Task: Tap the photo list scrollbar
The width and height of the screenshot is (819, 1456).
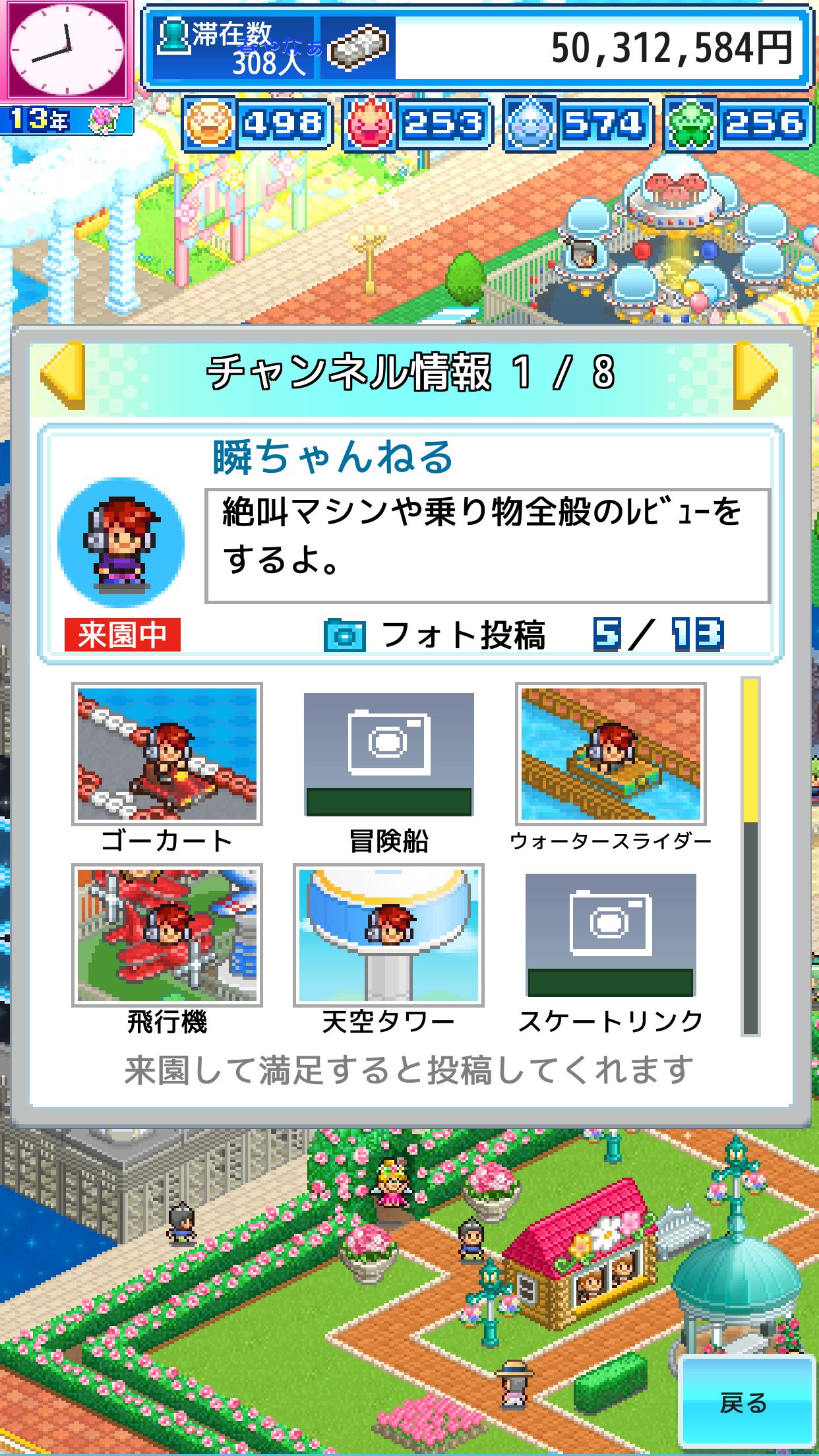Action: tap(750, 856)
